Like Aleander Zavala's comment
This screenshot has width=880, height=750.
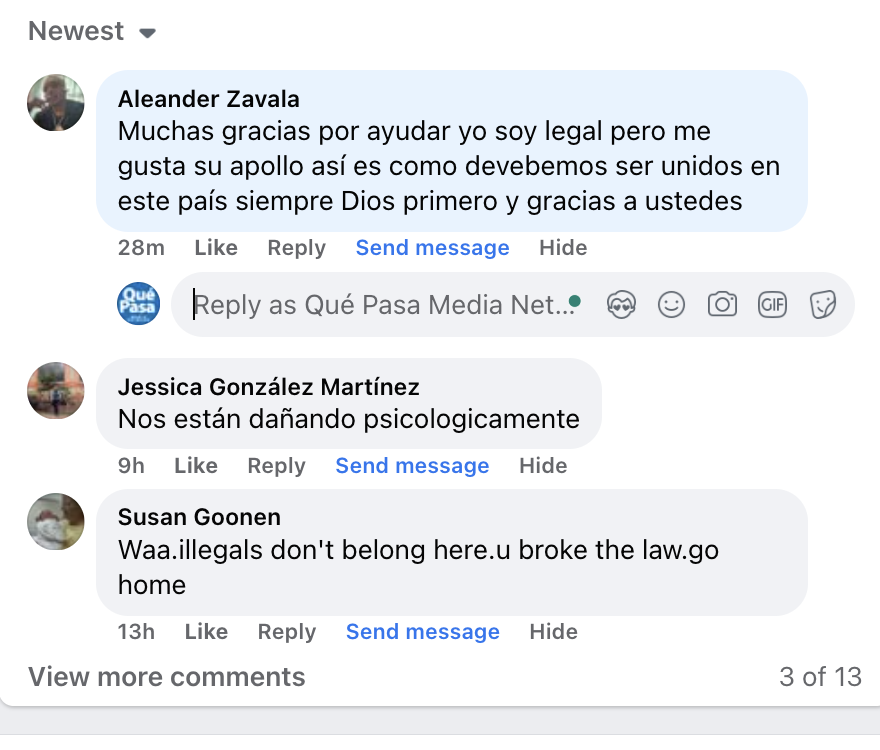coord(216,248)
